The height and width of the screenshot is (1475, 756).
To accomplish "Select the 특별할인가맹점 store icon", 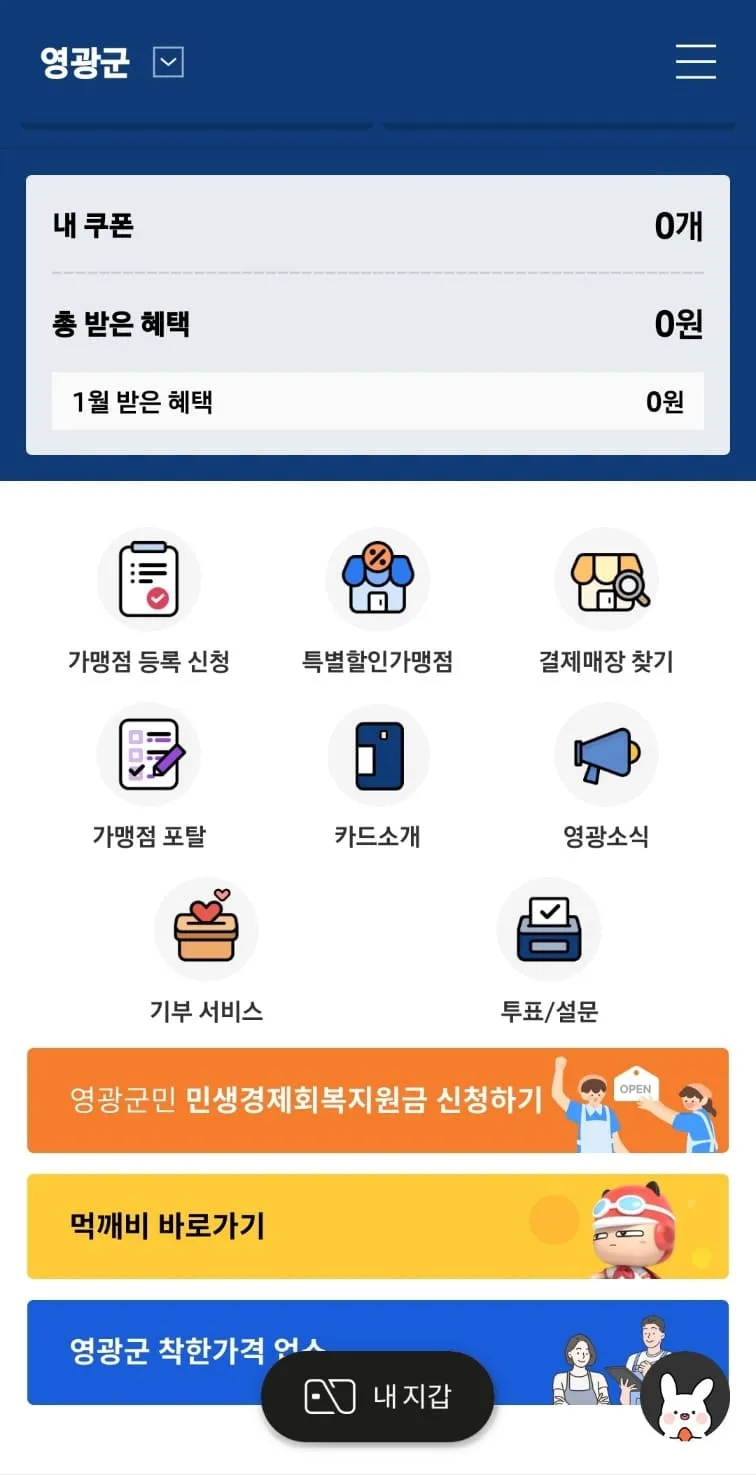I will (x=378, y=580).
